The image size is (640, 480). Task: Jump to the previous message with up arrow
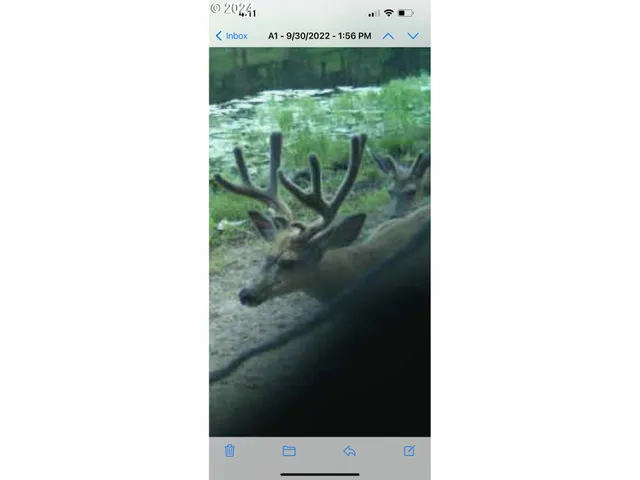[x=388, y=36]
